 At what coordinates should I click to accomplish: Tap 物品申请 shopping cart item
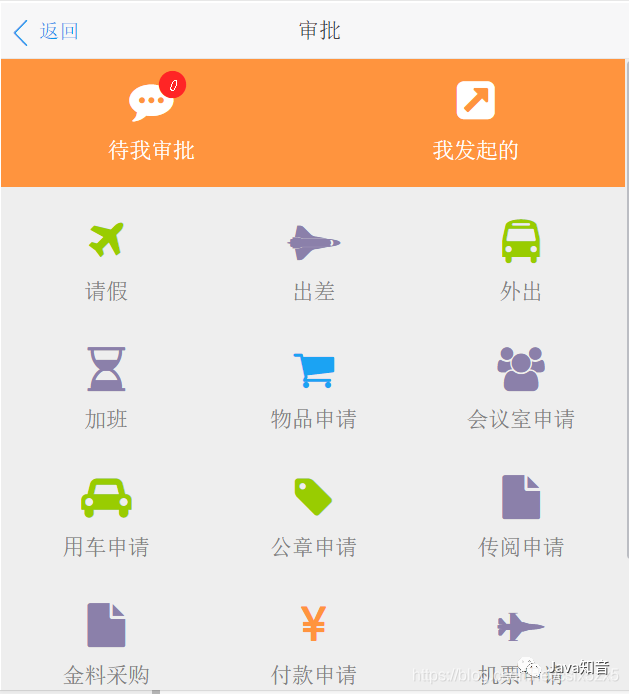(x=314, y=388)
